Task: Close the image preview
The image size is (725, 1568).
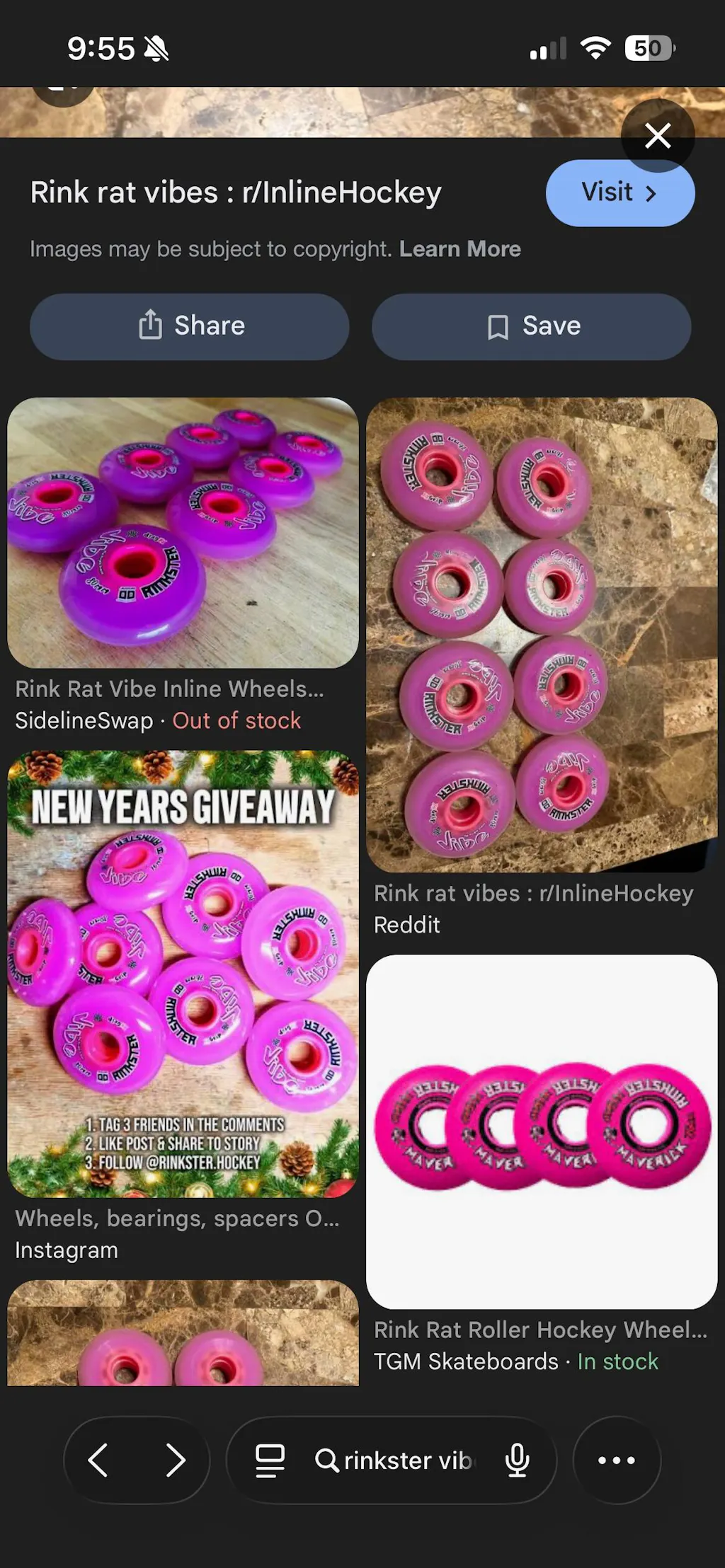Action: [658, 135]
